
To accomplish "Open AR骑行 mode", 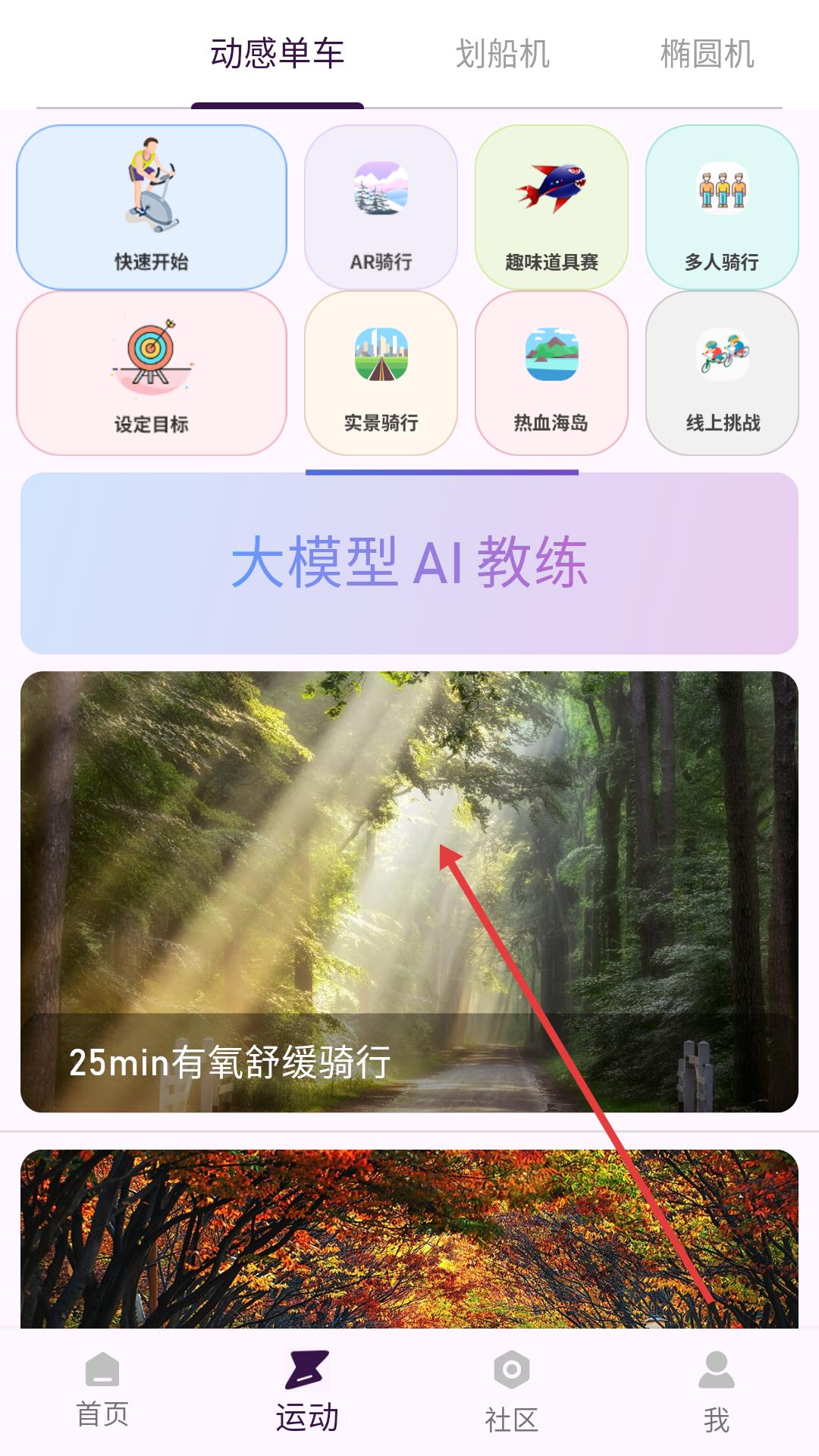I will [381, 207].
